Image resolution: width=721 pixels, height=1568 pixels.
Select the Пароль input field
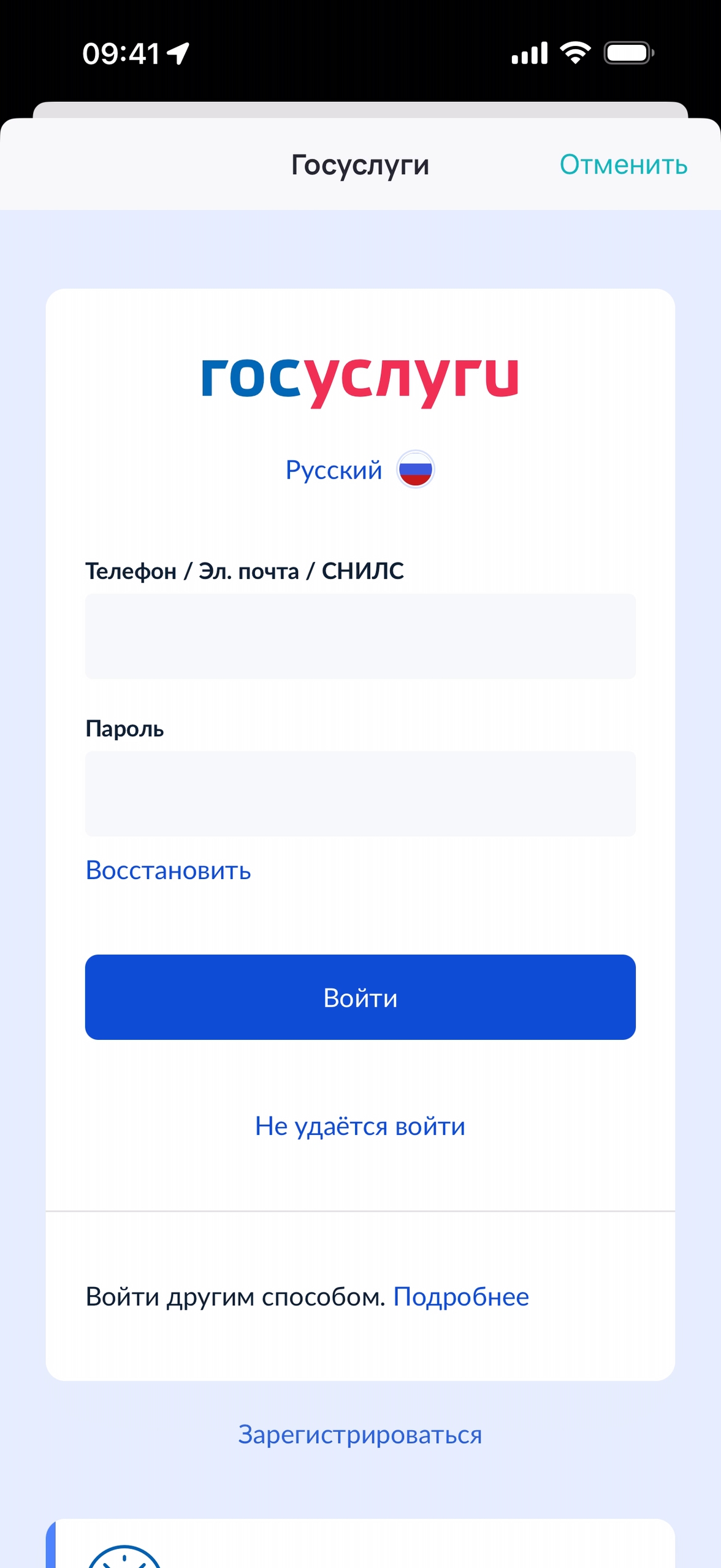coord(360,793)
